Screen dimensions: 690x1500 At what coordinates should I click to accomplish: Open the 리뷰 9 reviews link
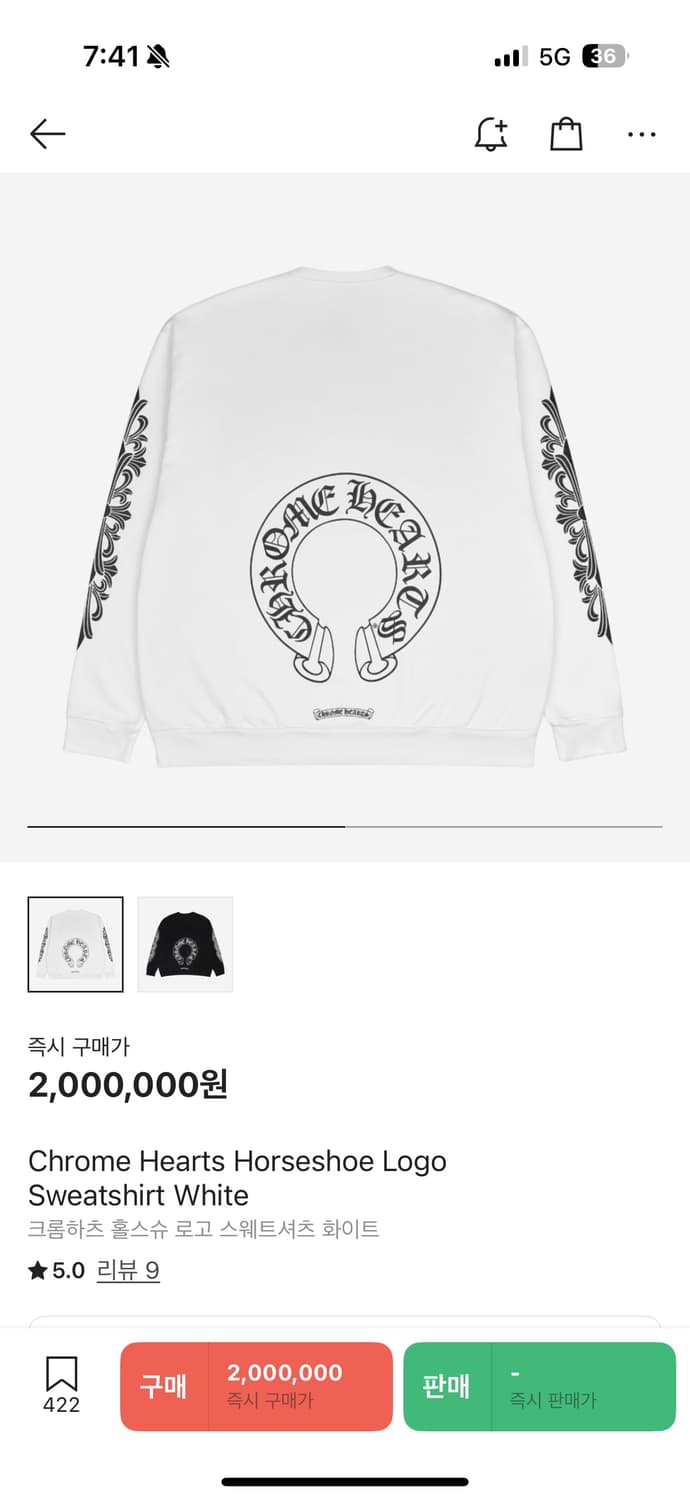pyautogui.click(x=128, y=1271)
